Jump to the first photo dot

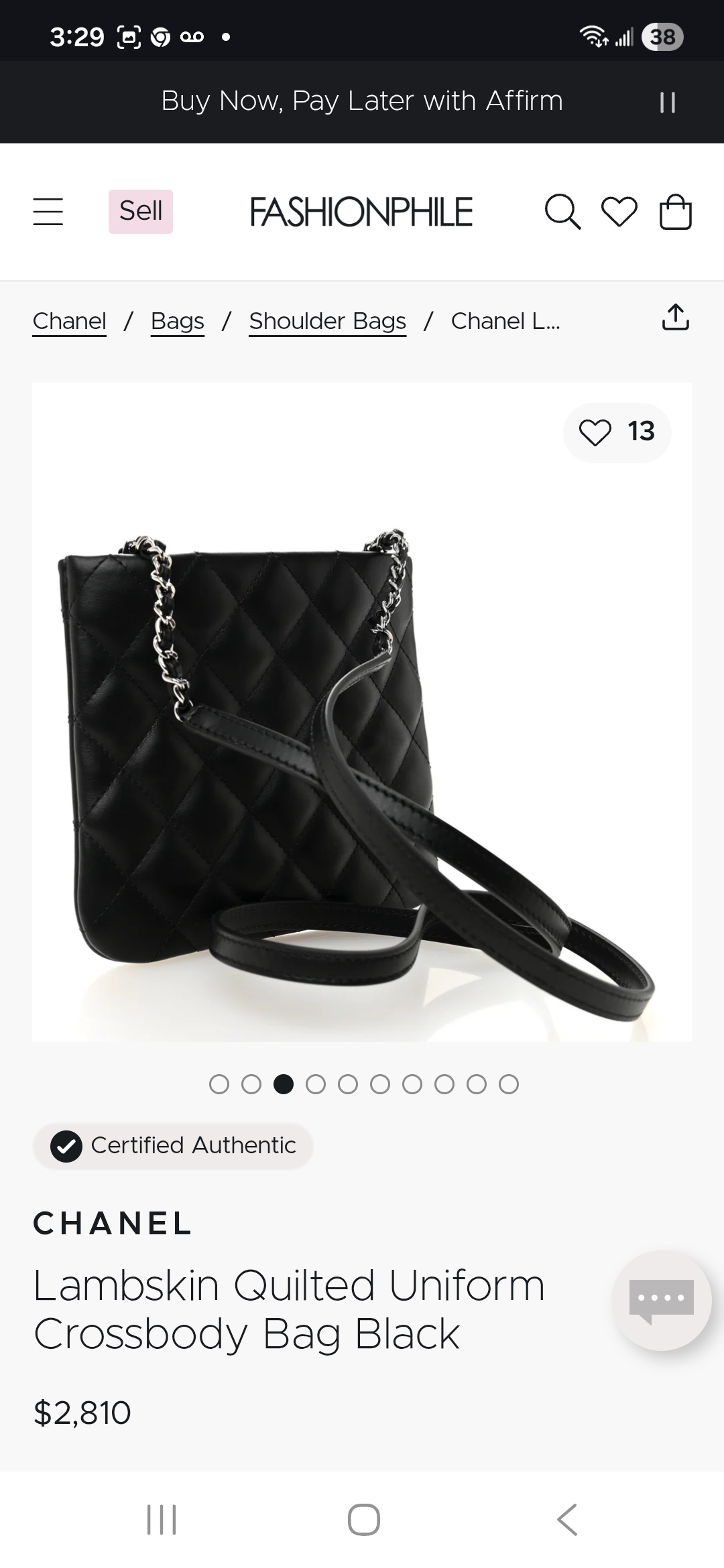coord(219,1084)
